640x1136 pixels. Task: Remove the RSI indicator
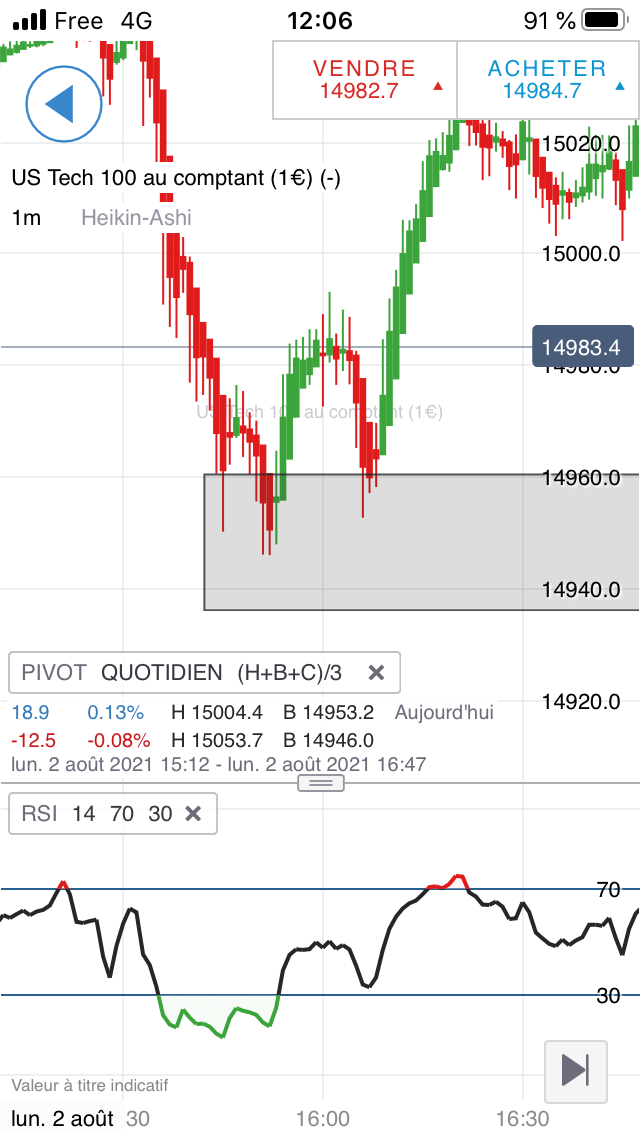pyautogui.click(x=194, y=814)
